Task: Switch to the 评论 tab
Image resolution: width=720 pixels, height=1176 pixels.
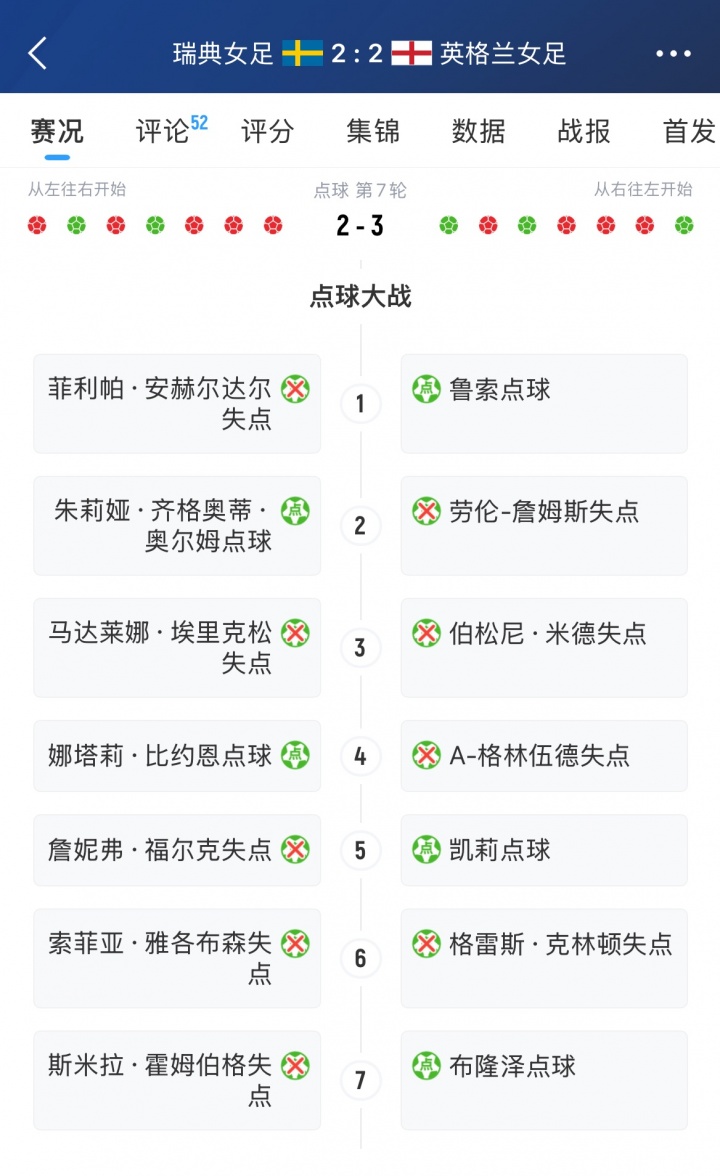Action: (171, 130)
